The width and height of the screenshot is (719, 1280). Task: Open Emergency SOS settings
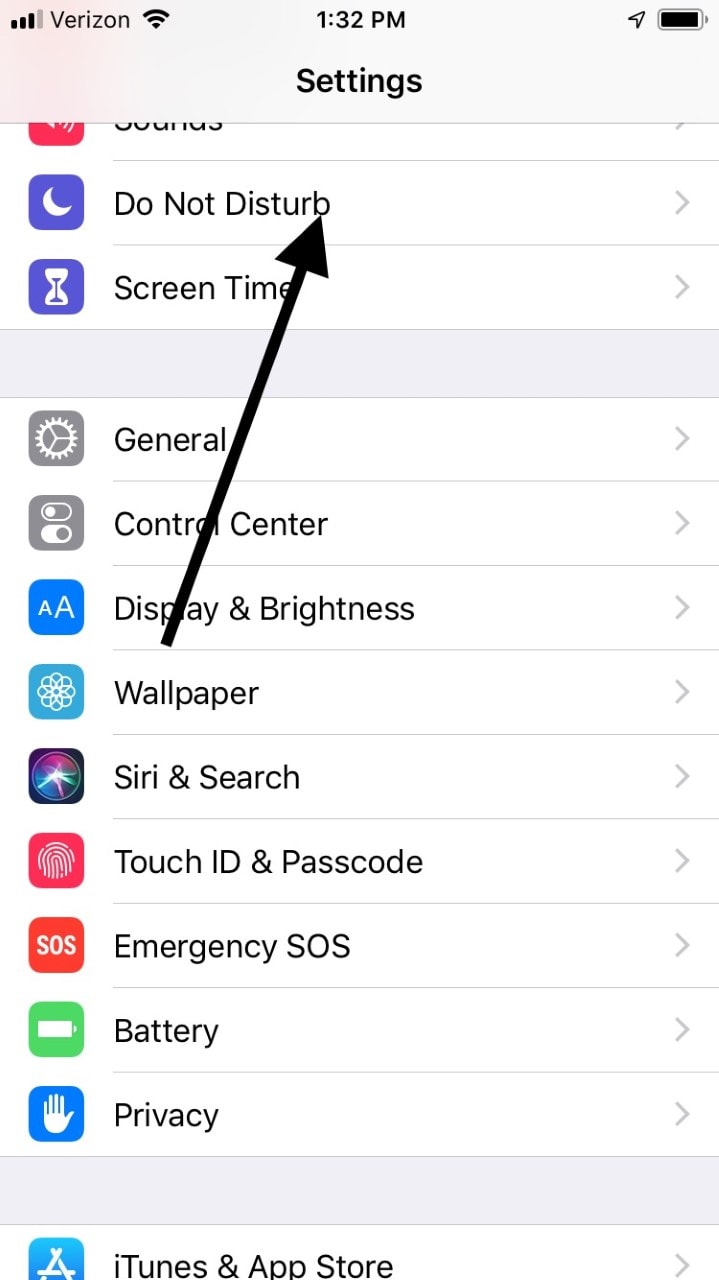point(359,946)
